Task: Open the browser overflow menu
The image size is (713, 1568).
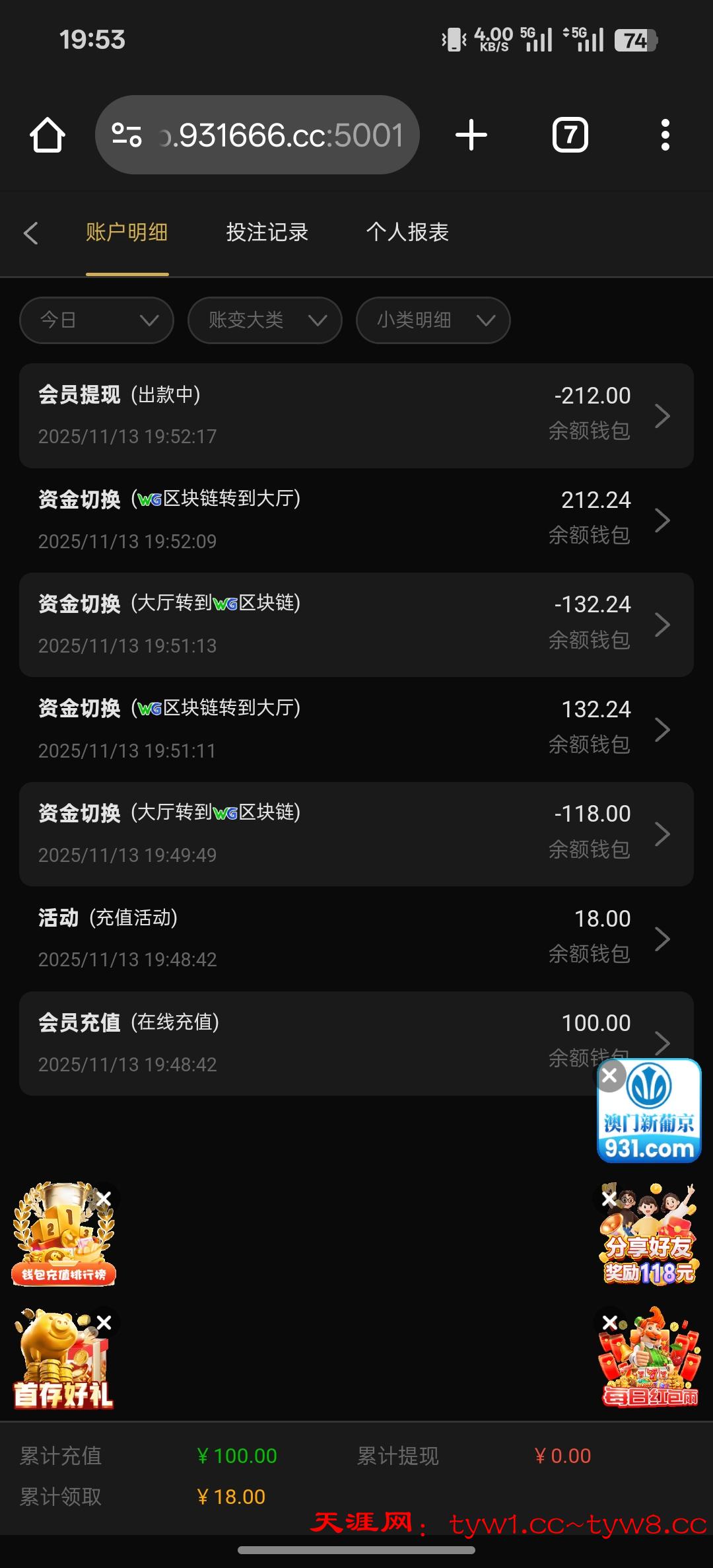Action: click(x=665, y=135)
